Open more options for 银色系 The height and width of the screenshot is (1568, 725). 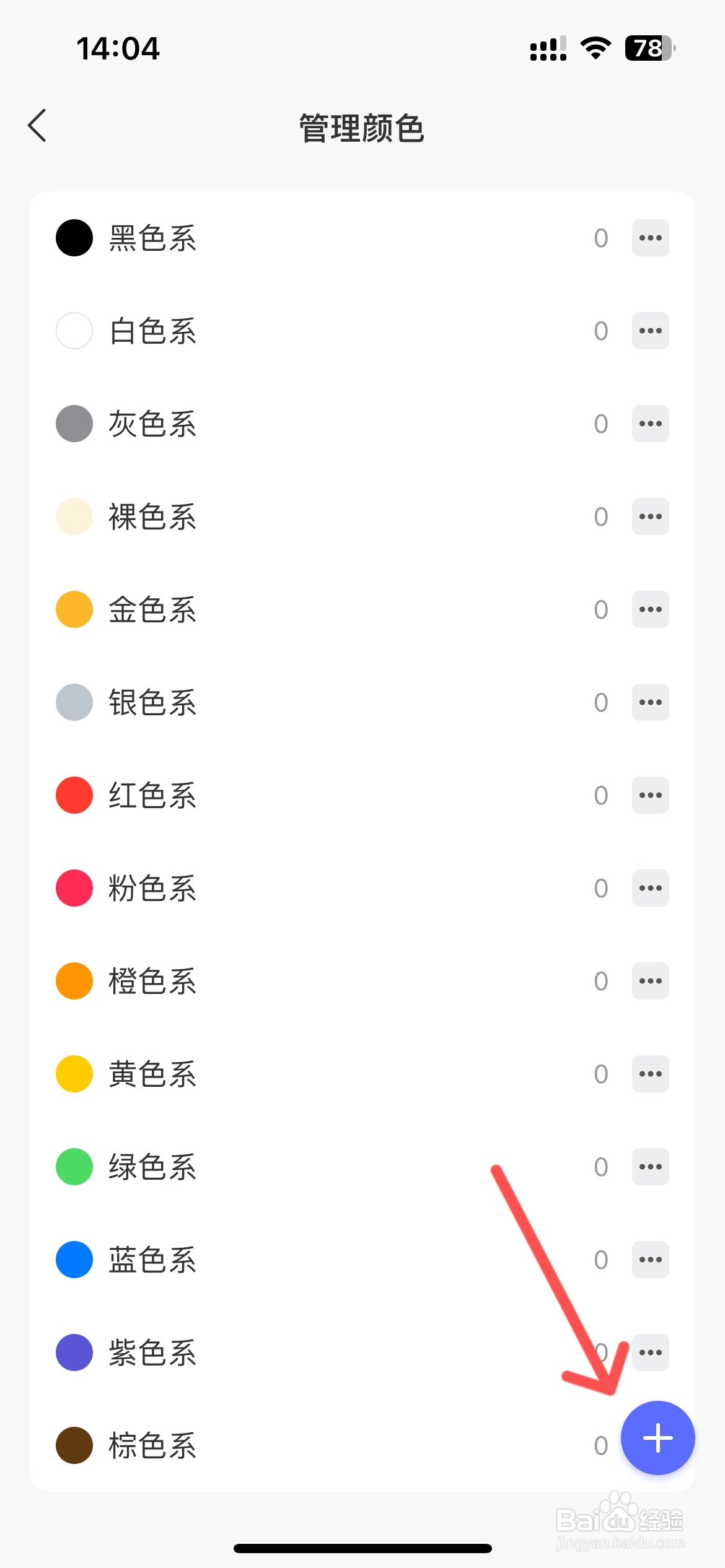650,702
